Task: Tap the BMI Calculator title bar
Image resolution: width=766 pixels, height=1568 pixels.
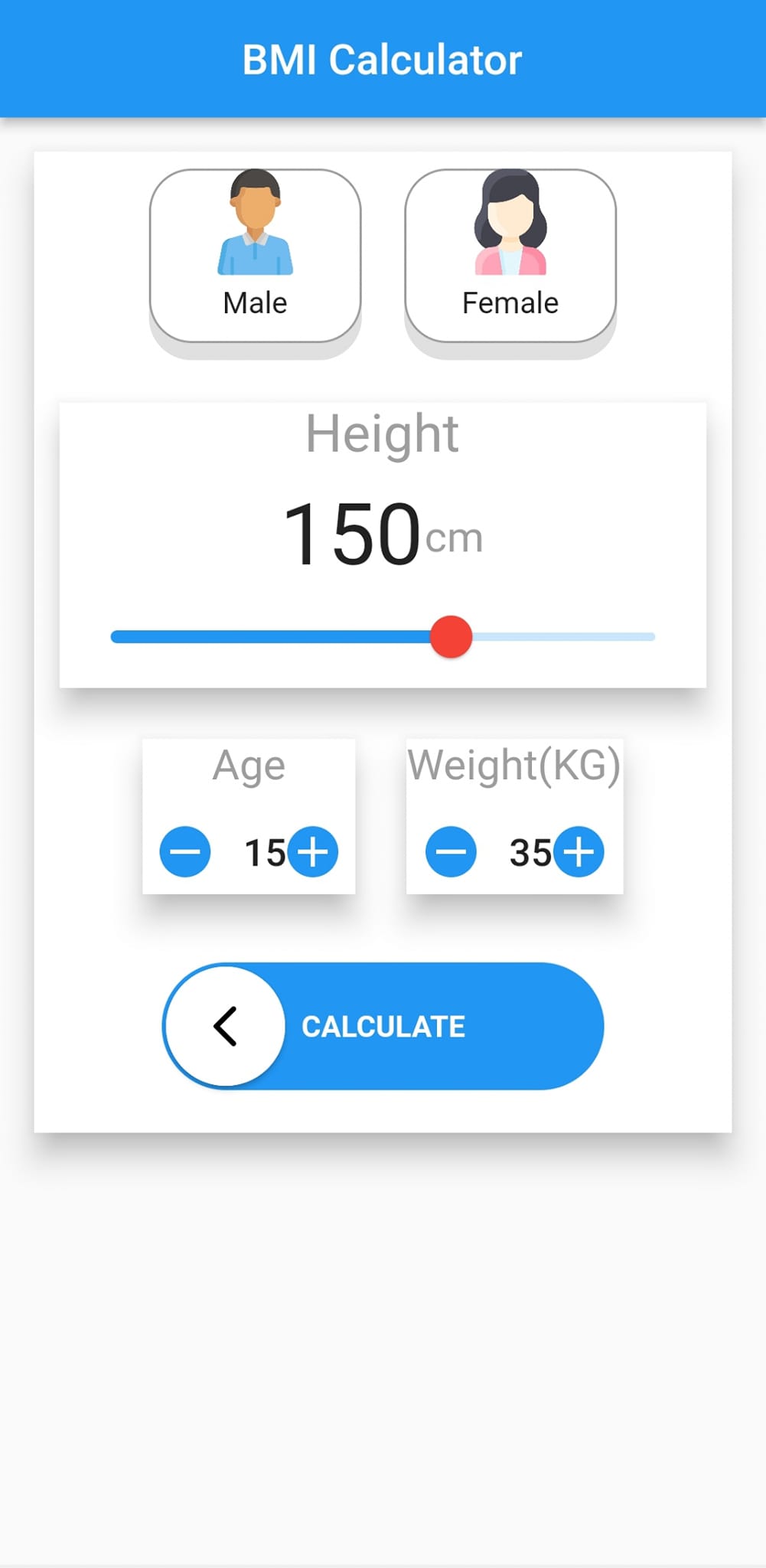Action: pyautogui.click(x=383, y=57)
